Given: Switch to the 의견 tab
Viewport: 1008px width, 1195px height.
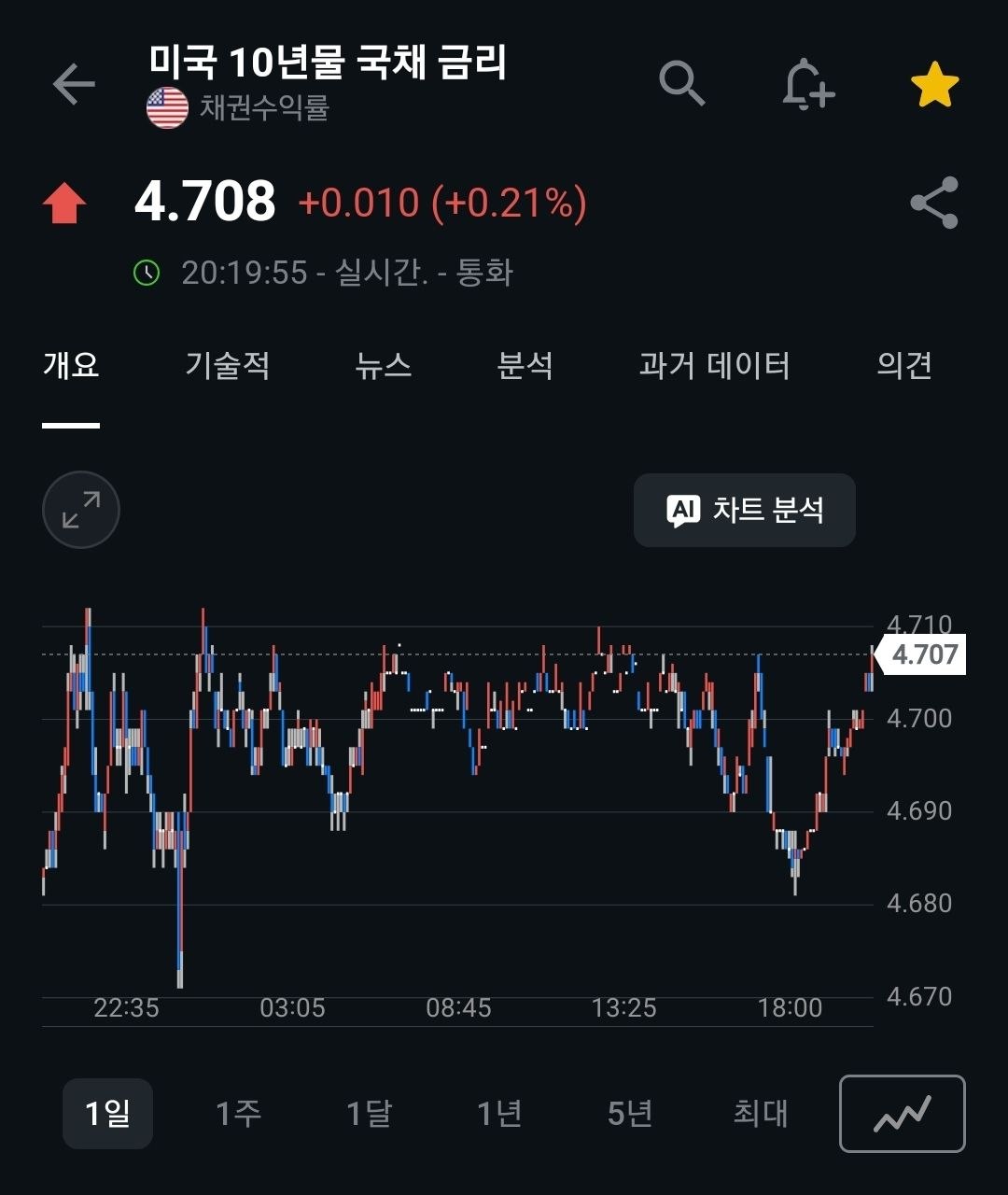Looking at the screenshot, I should click(904, 365).
